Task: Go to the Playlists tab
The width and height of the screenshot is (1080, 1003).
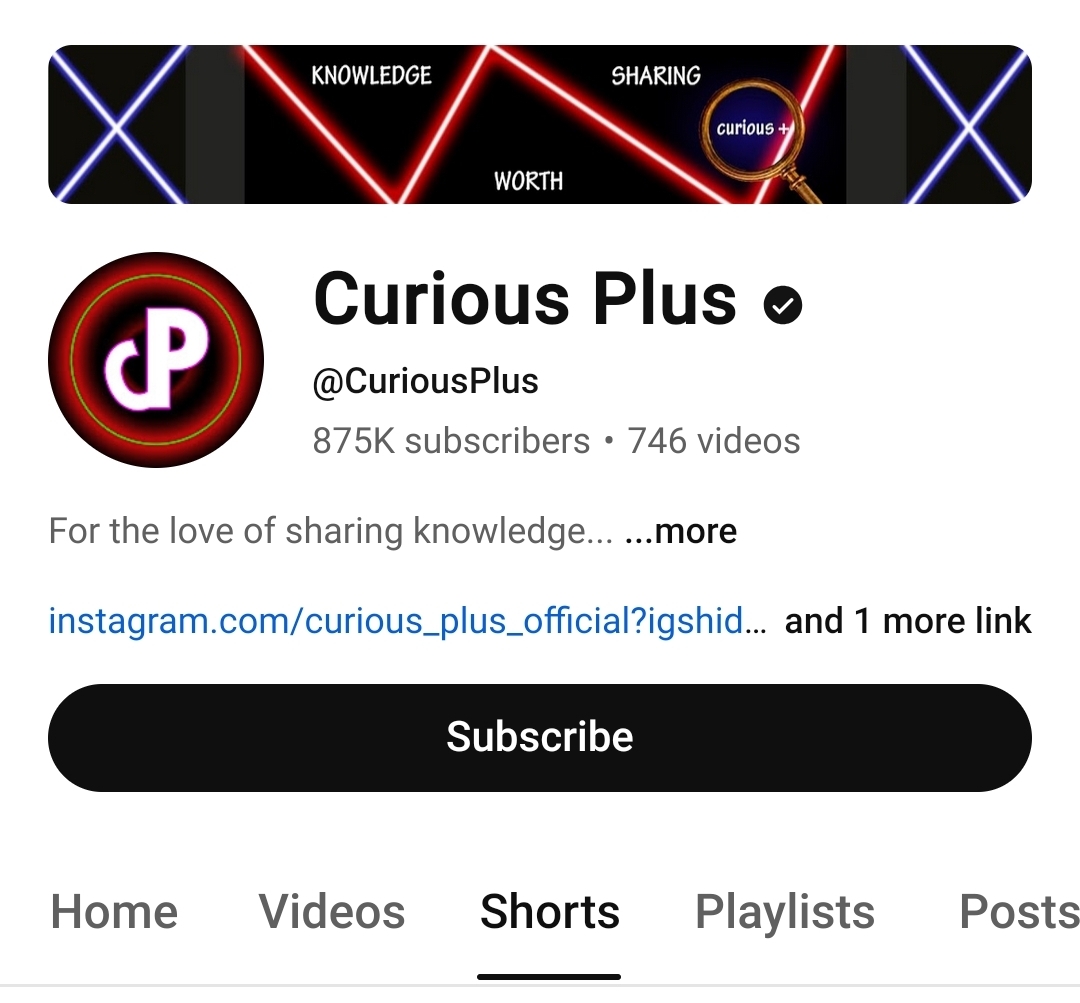Action: 784,912
